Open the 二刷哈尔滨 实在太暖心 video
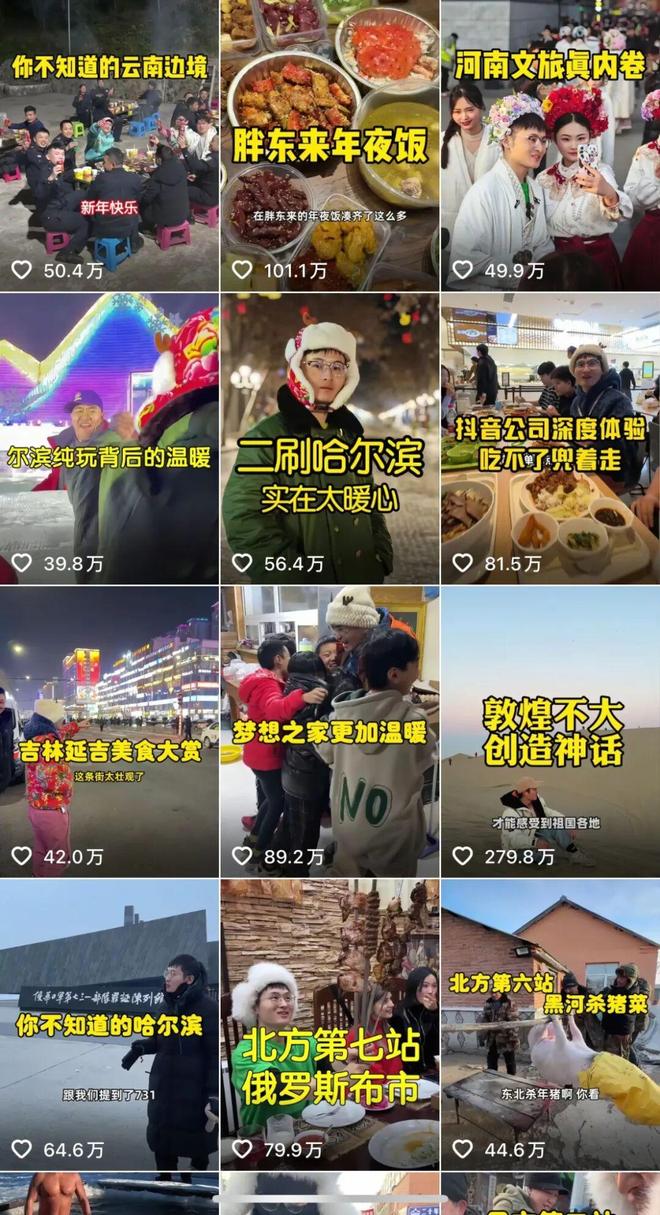660x1215 pixels. 329,440
